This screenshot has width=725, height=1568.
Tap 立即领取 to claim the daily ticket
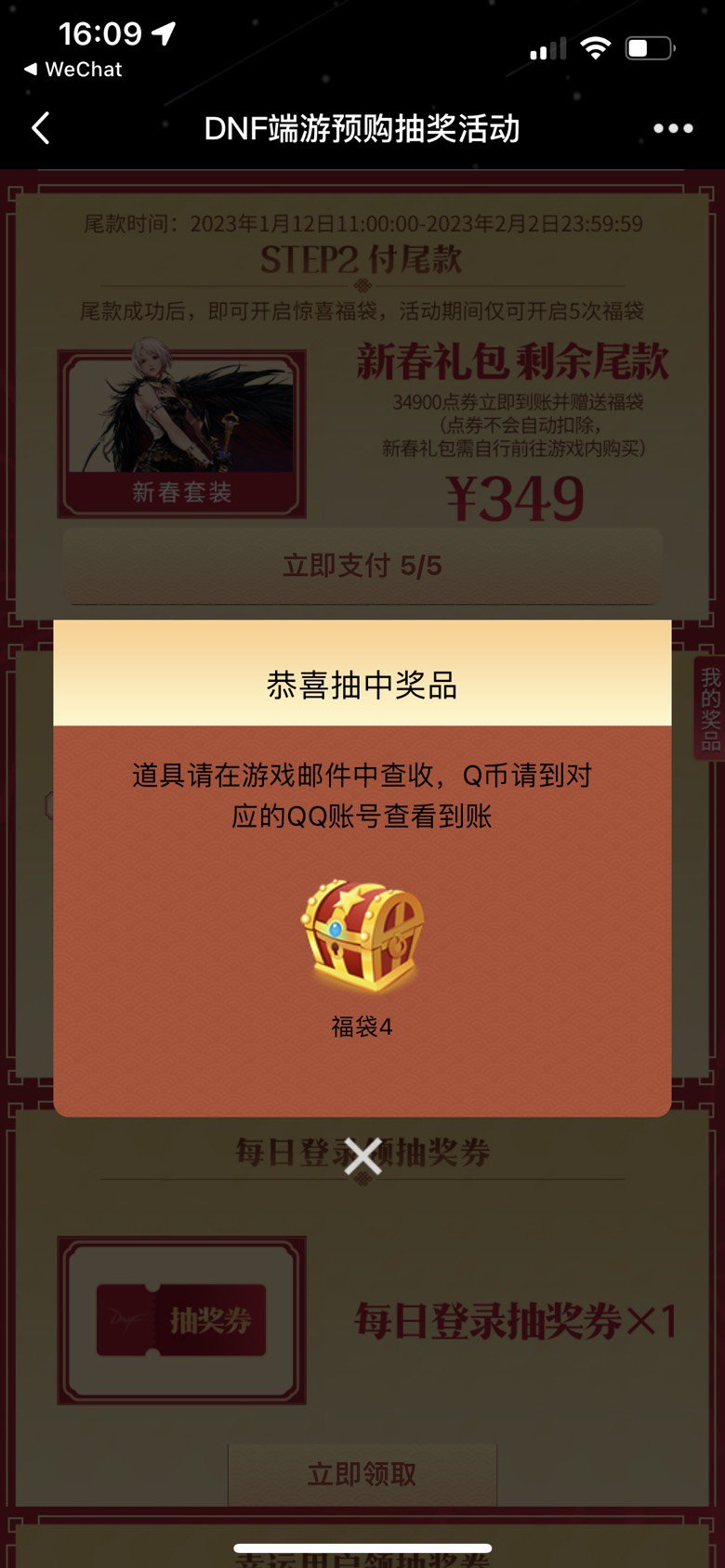click(x=362, y=1474)
